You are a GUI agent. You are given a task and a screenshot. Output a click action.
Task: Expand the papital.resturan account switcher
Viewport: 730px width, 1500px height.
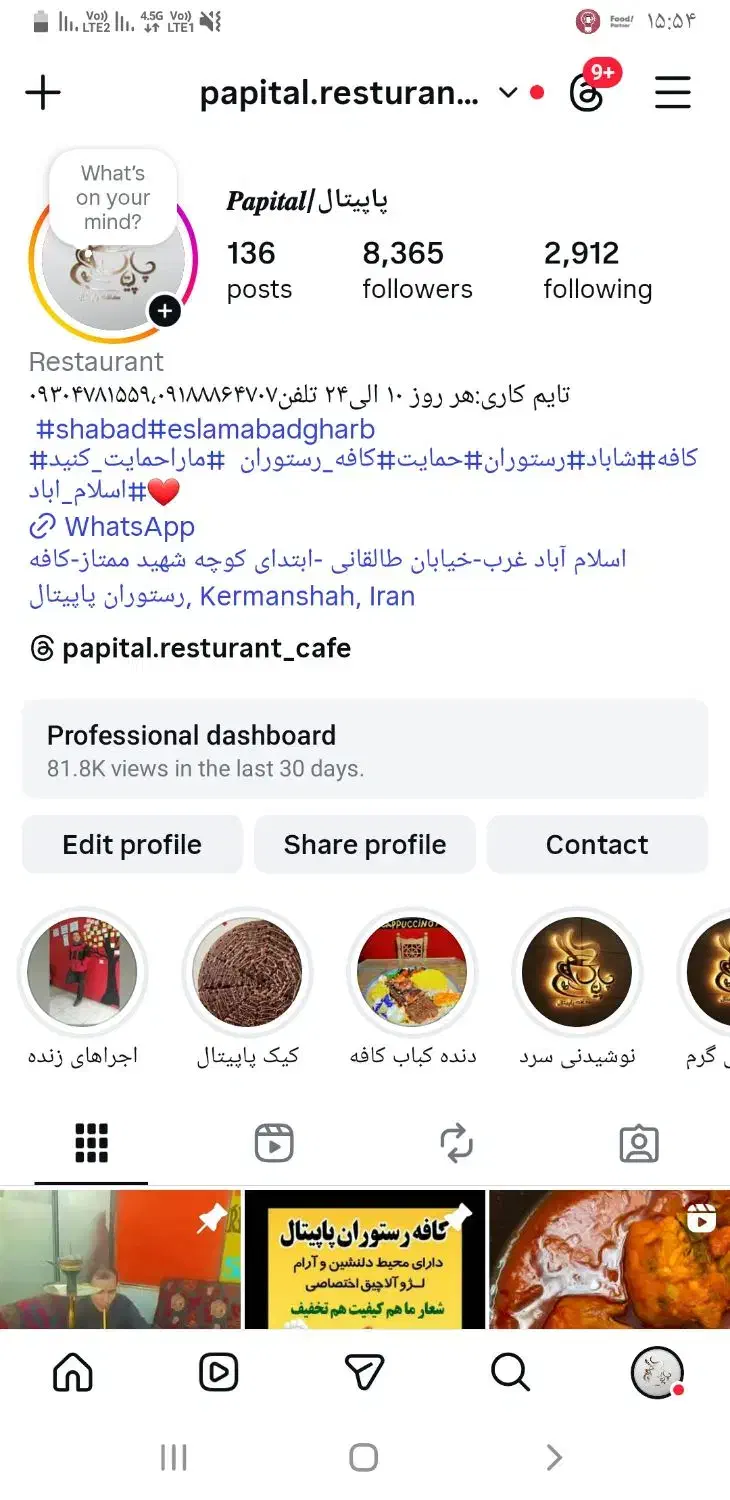[508, 93]
